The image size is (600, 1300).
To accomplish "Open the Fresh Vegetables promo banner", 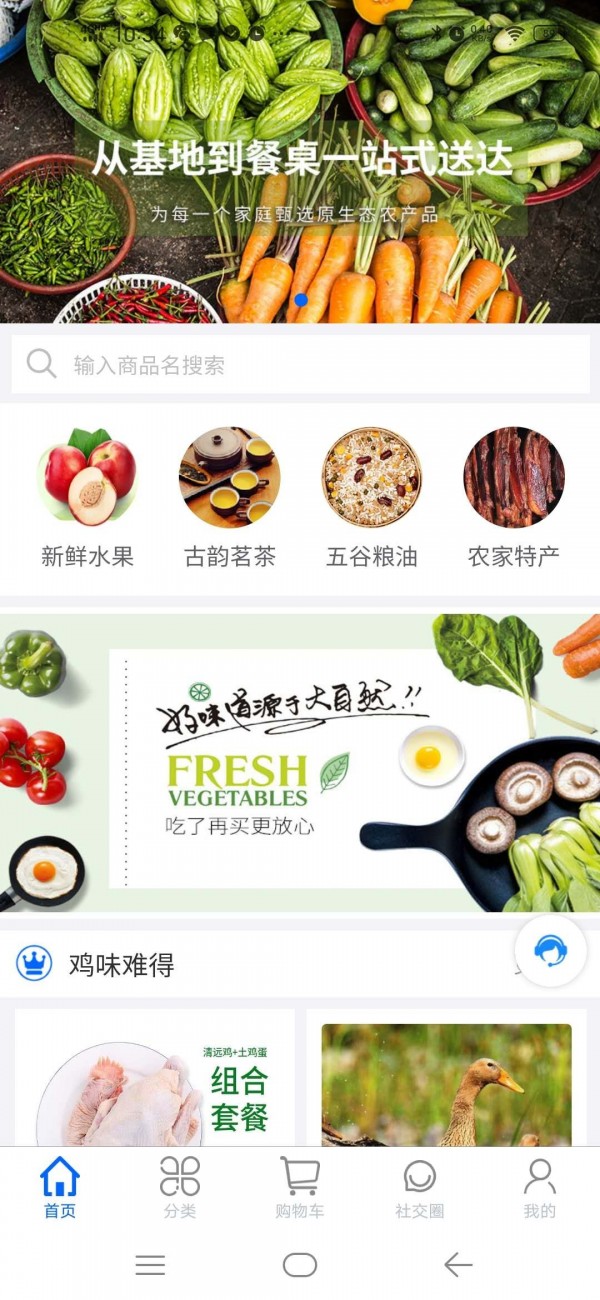I will click(300, 763).
